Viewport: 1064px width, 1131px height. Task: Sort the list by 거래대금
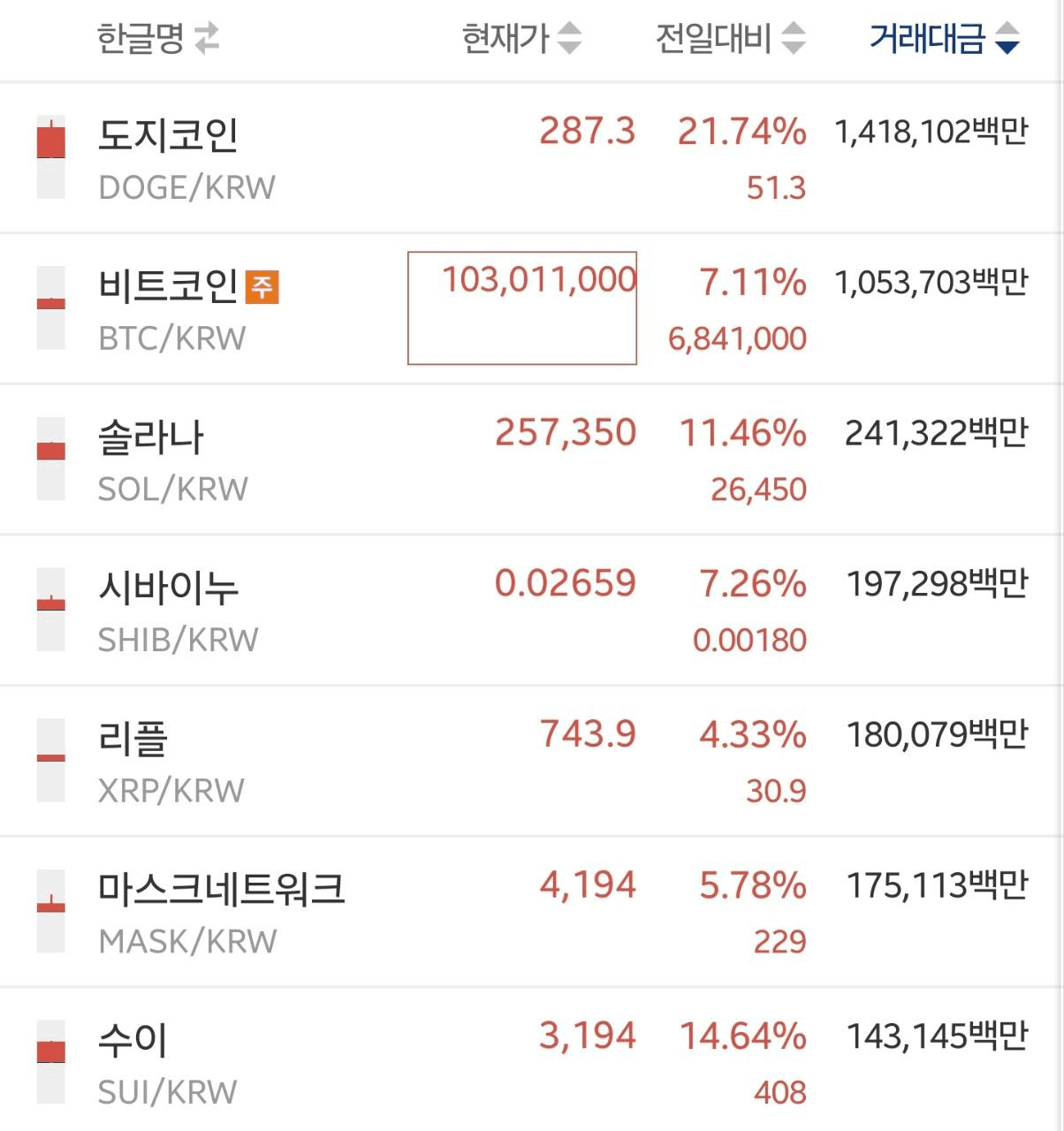click(944, 39)
